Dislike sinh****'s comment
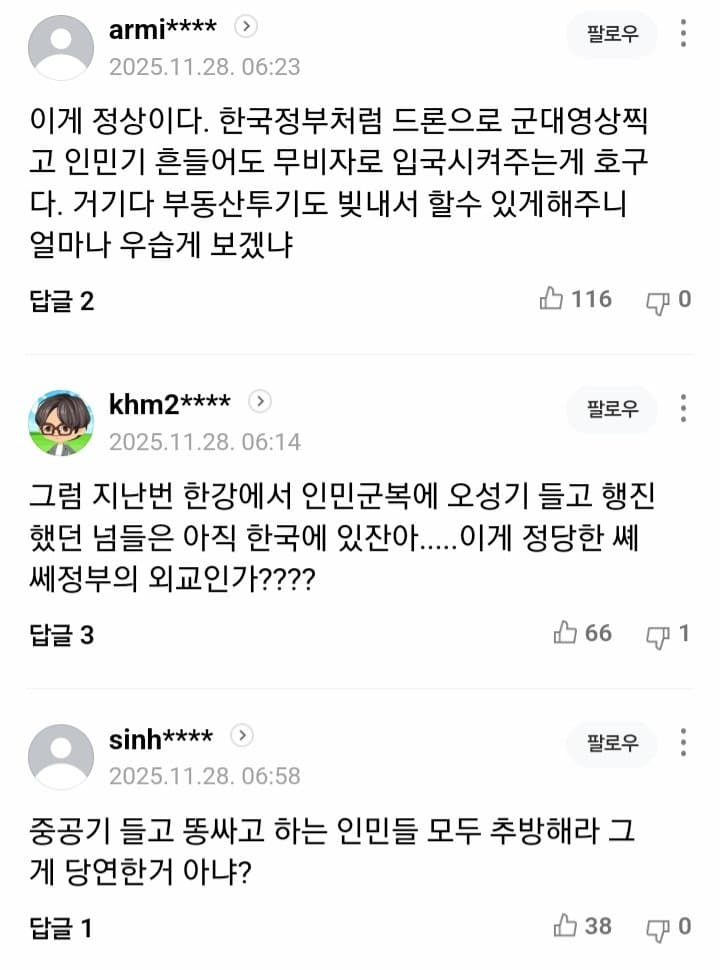The height and width of the screenshot is (970, 720). click(x=657, y=927)
